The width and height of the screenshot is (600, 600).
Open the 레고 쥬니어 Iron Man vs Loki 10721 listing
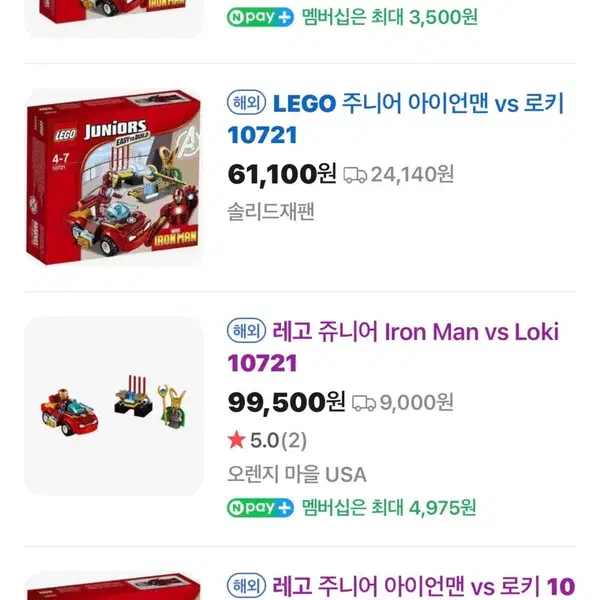[393, 347]
